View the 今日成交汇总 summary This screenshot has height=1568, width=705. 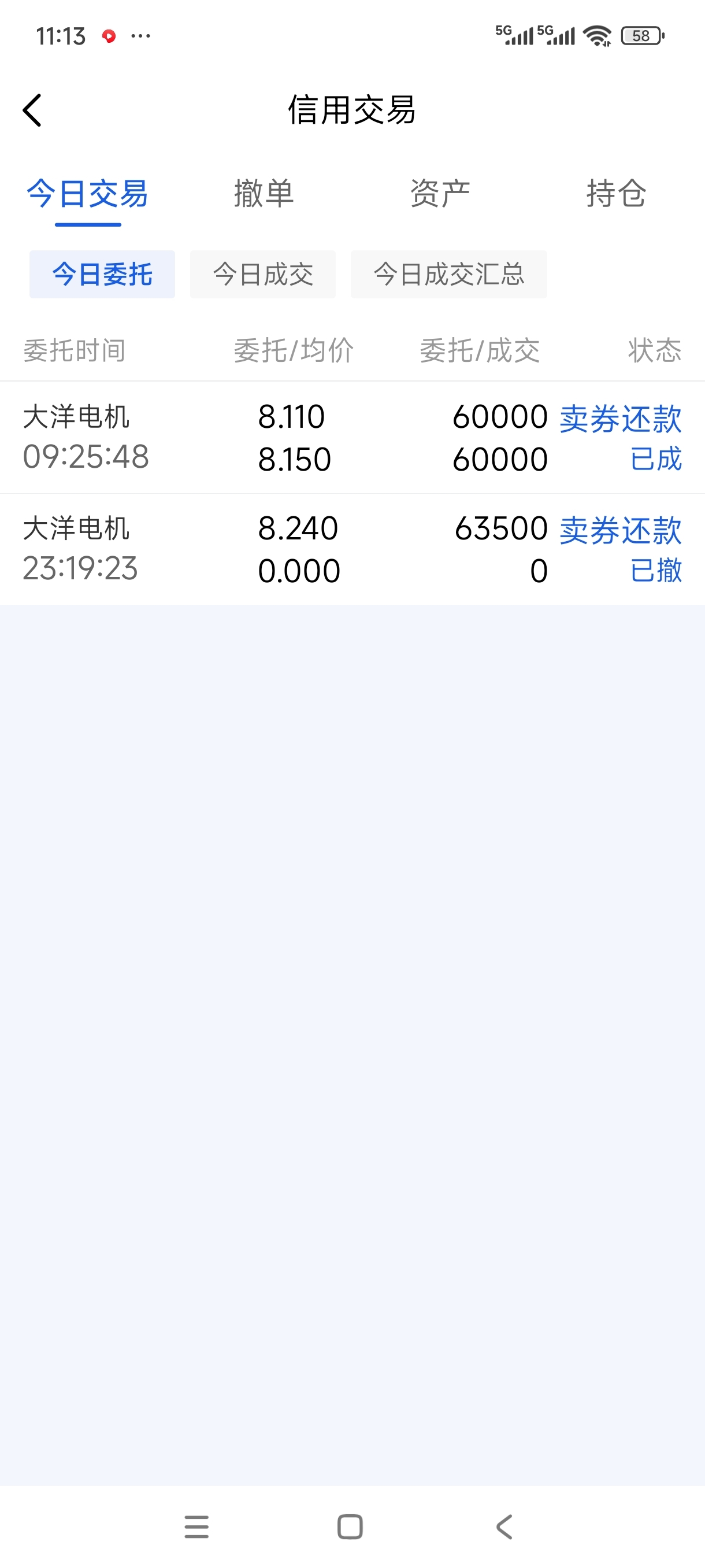(449, 275)
